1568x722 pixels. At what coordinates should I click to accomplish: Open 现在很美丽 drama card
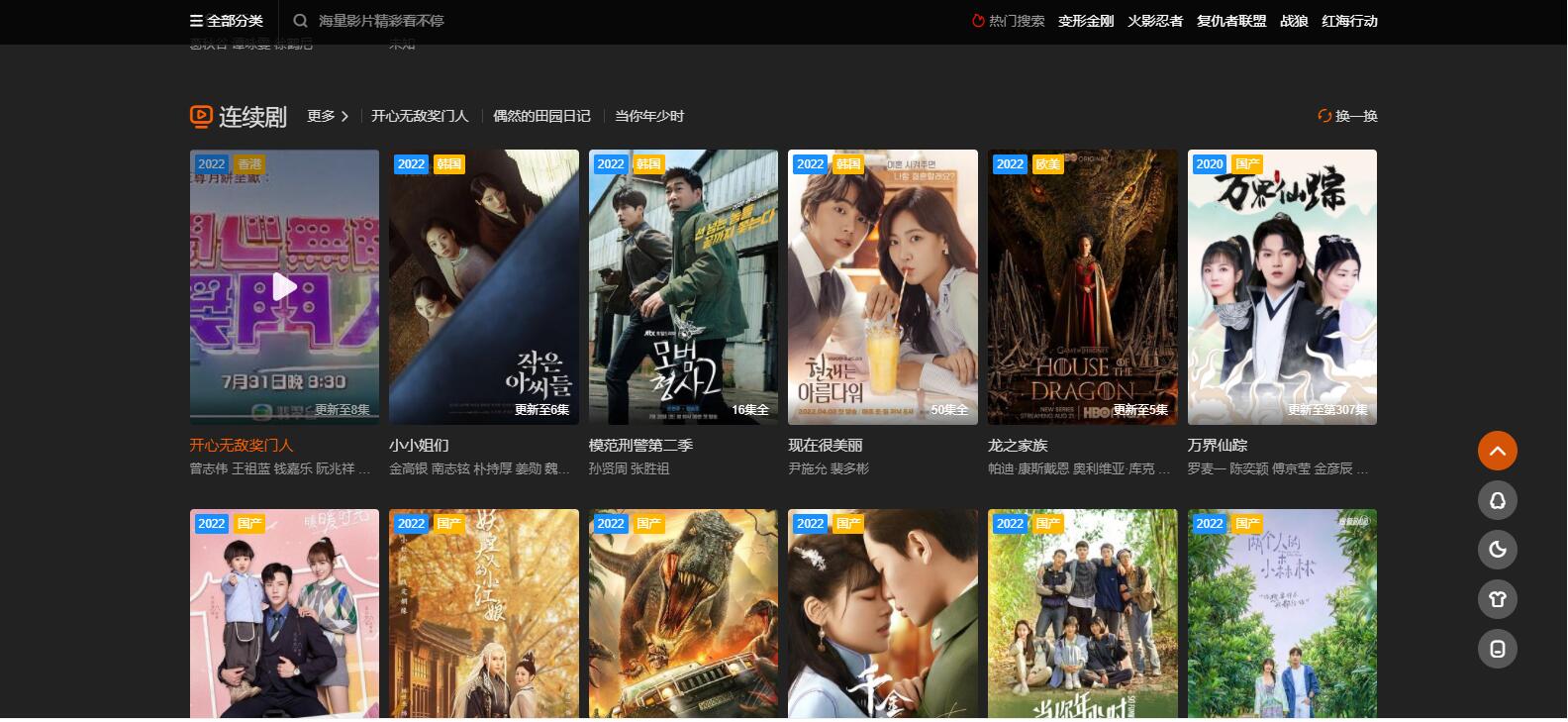tap(882, 287)
